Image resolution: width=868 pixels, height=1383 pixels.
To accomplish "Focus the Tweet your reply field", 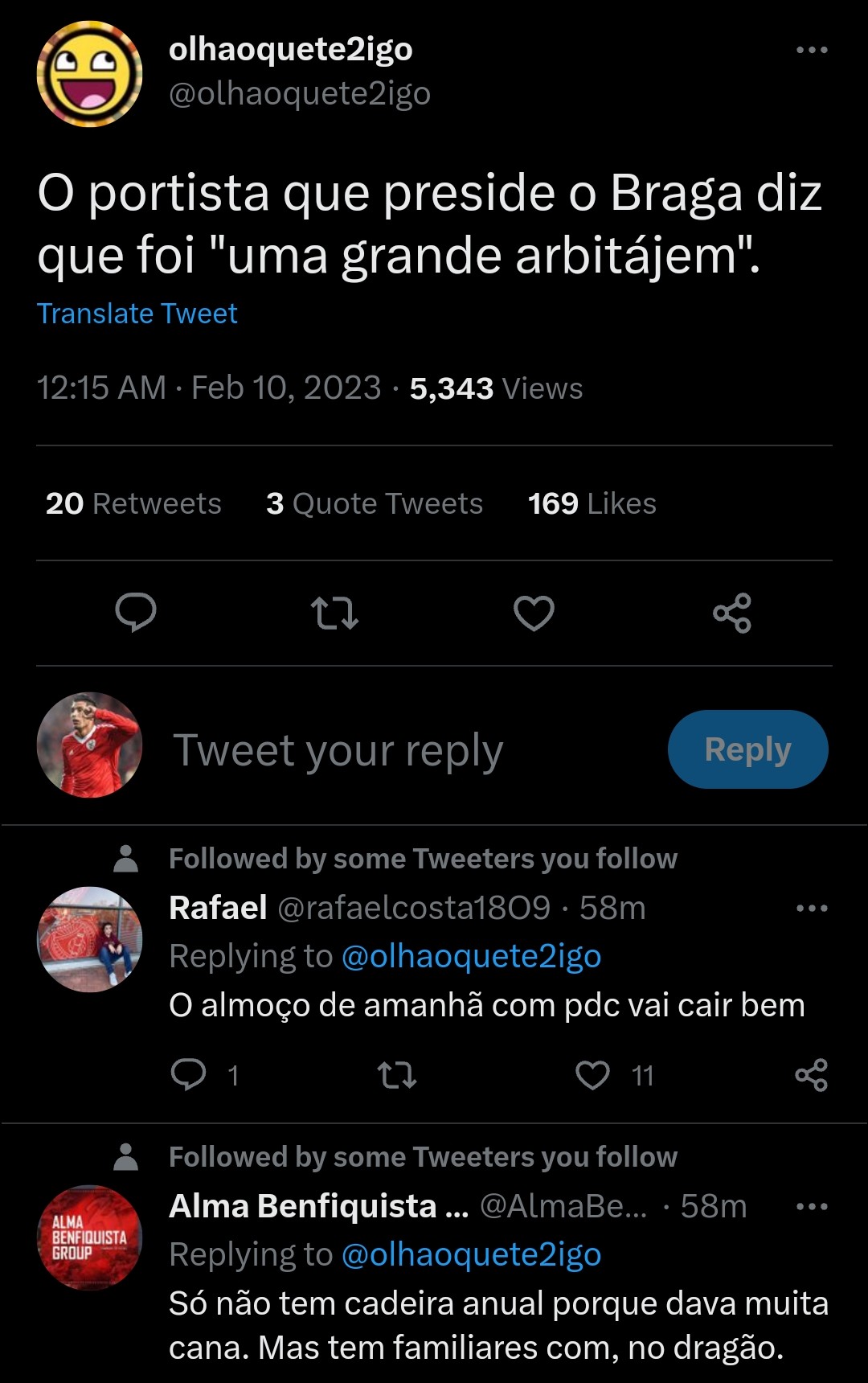I will coord(338,750).
